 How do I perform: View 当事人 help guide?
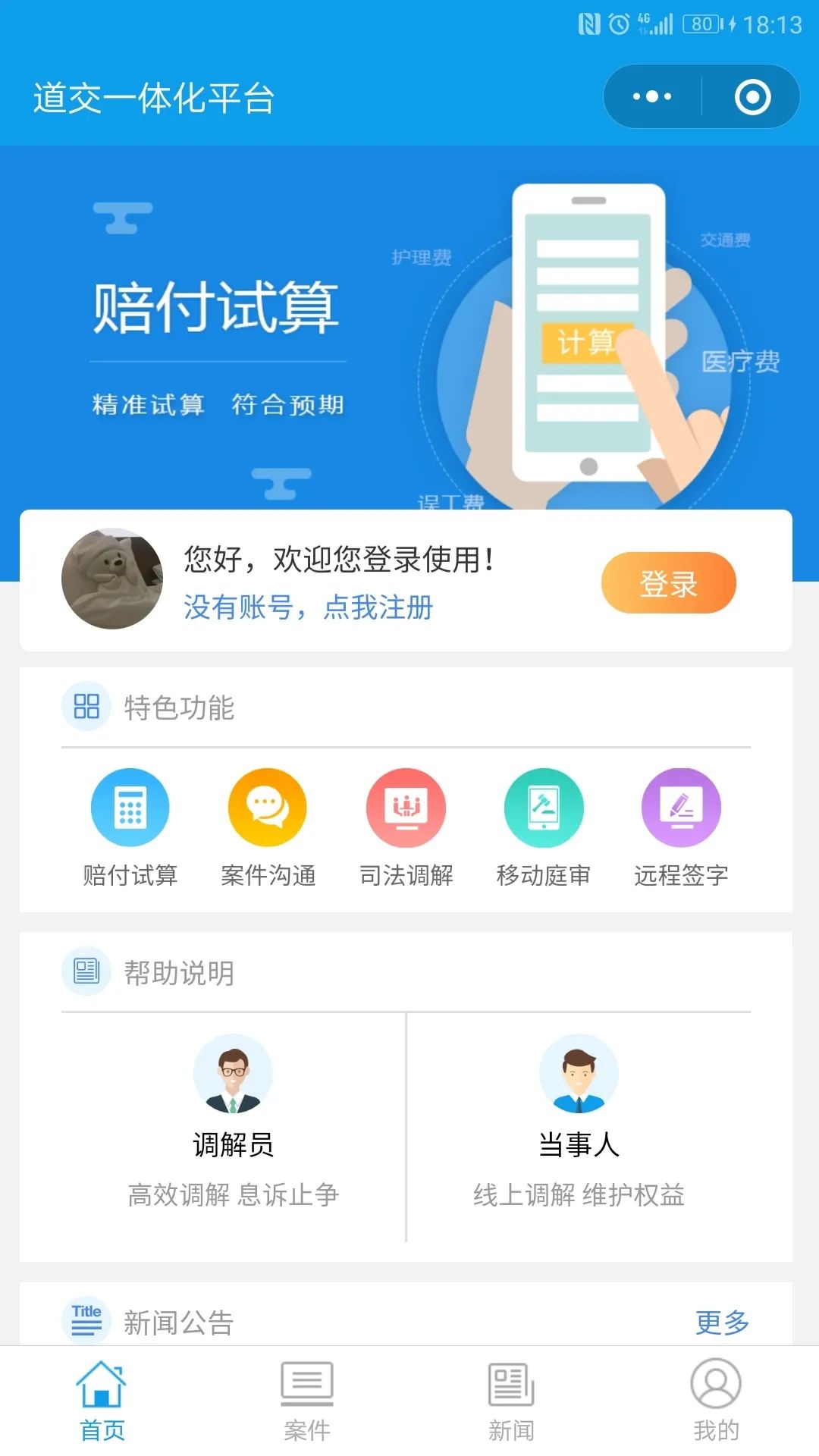click(579, 1122)
